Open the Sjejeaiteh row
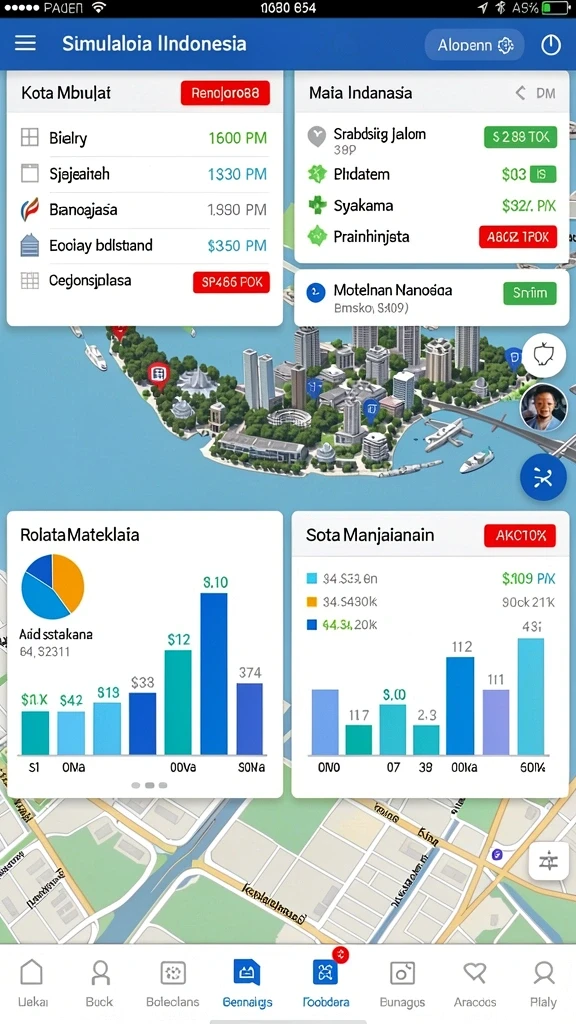Viewport: 576px width, 1024px height. coord(144,174)
